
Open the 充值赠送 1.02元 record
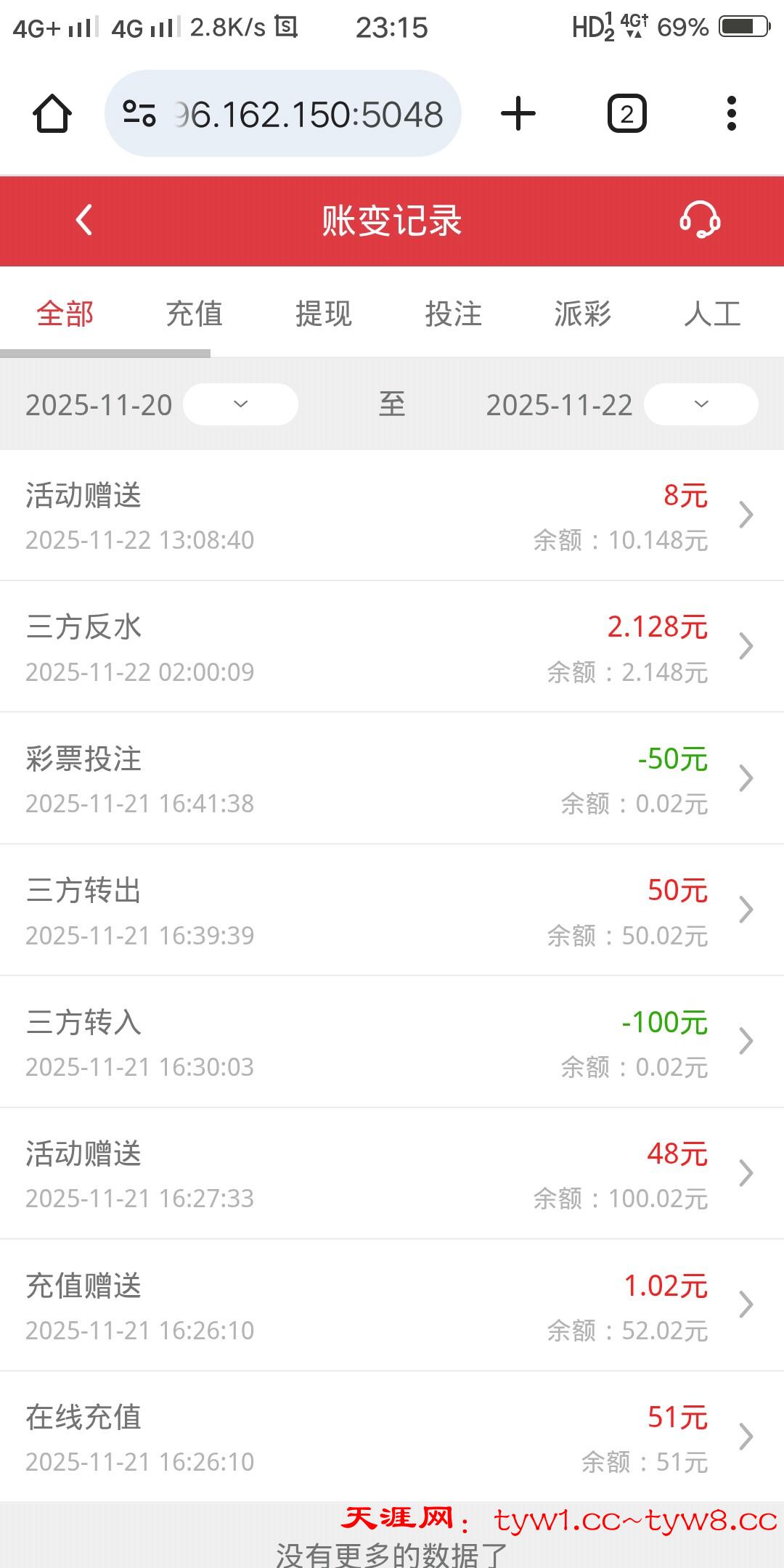(x=392, y=1305)
